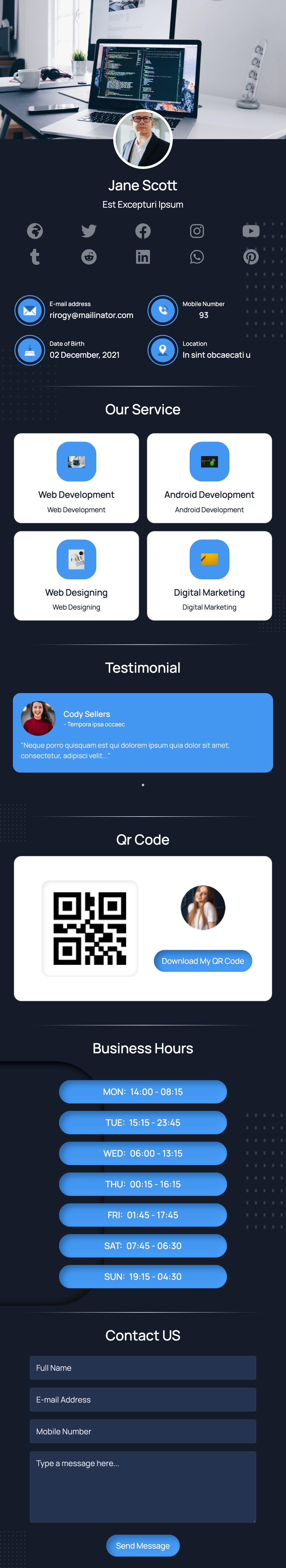Tap the E-mail Address input

(143, 1399)
